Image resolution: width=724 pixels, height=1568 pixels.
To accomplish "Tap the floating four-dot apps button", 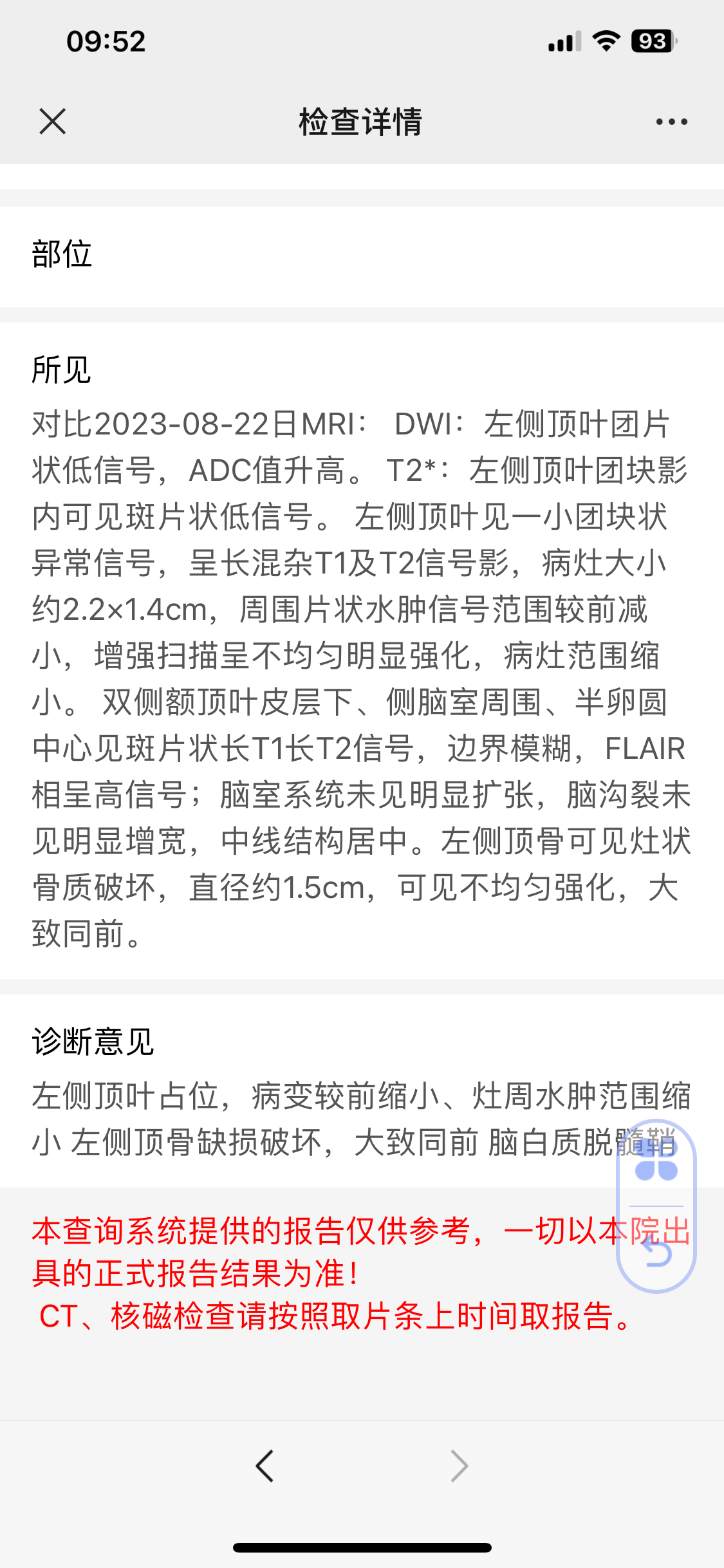I will click(656, 1164).
